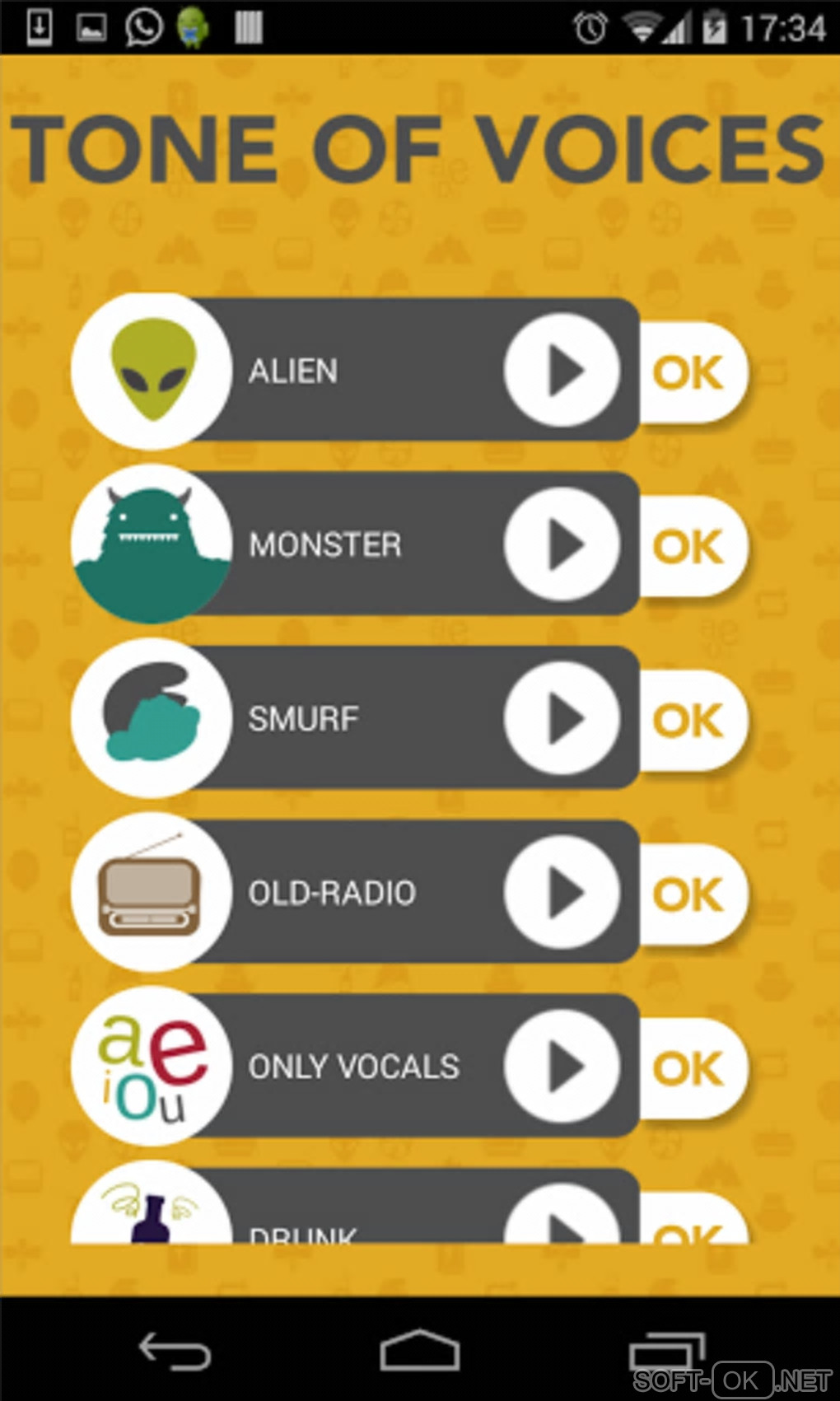The width and height of the screenshot is (840, 1401).
Task: Play the Only Vocals voice preview
Action: coord(562,1067)
